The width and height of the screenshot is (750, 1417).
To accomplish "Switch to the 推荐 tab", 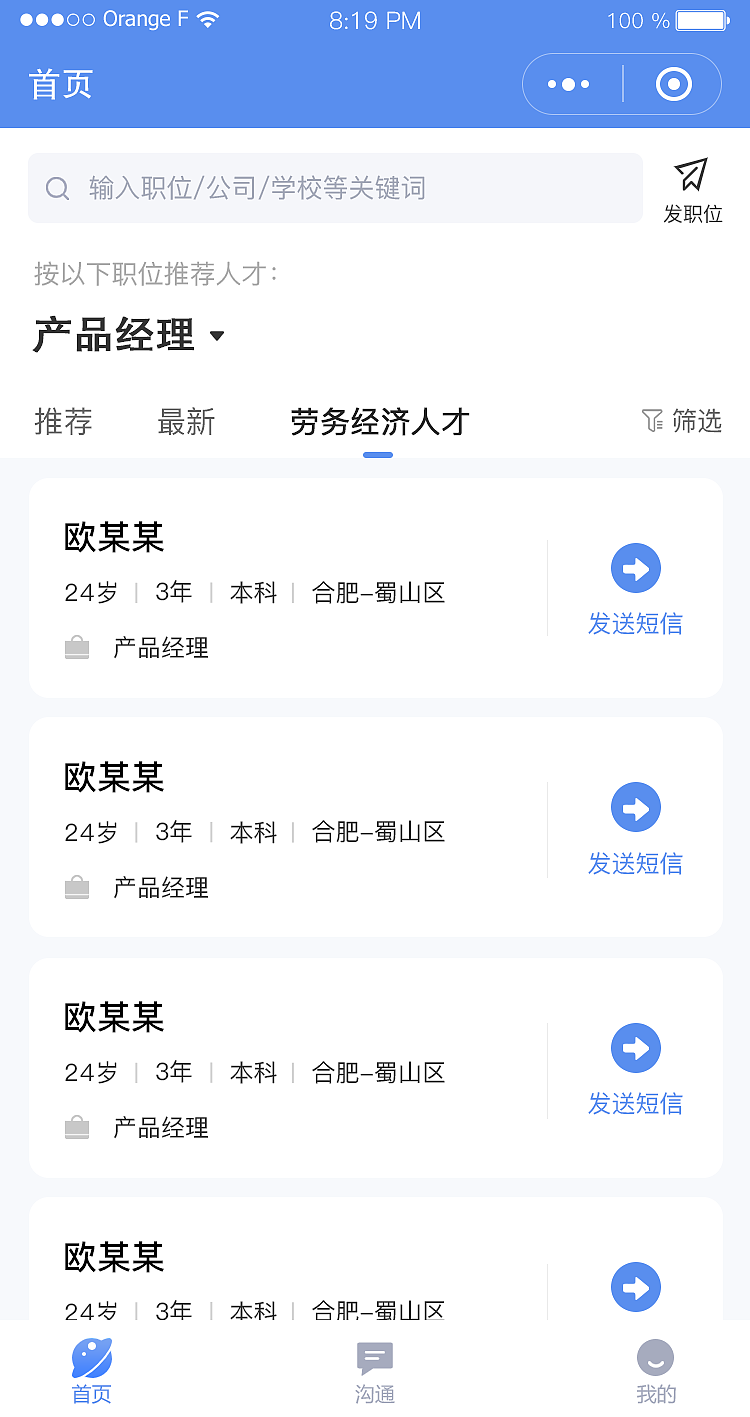I will [x=63, y=422].
